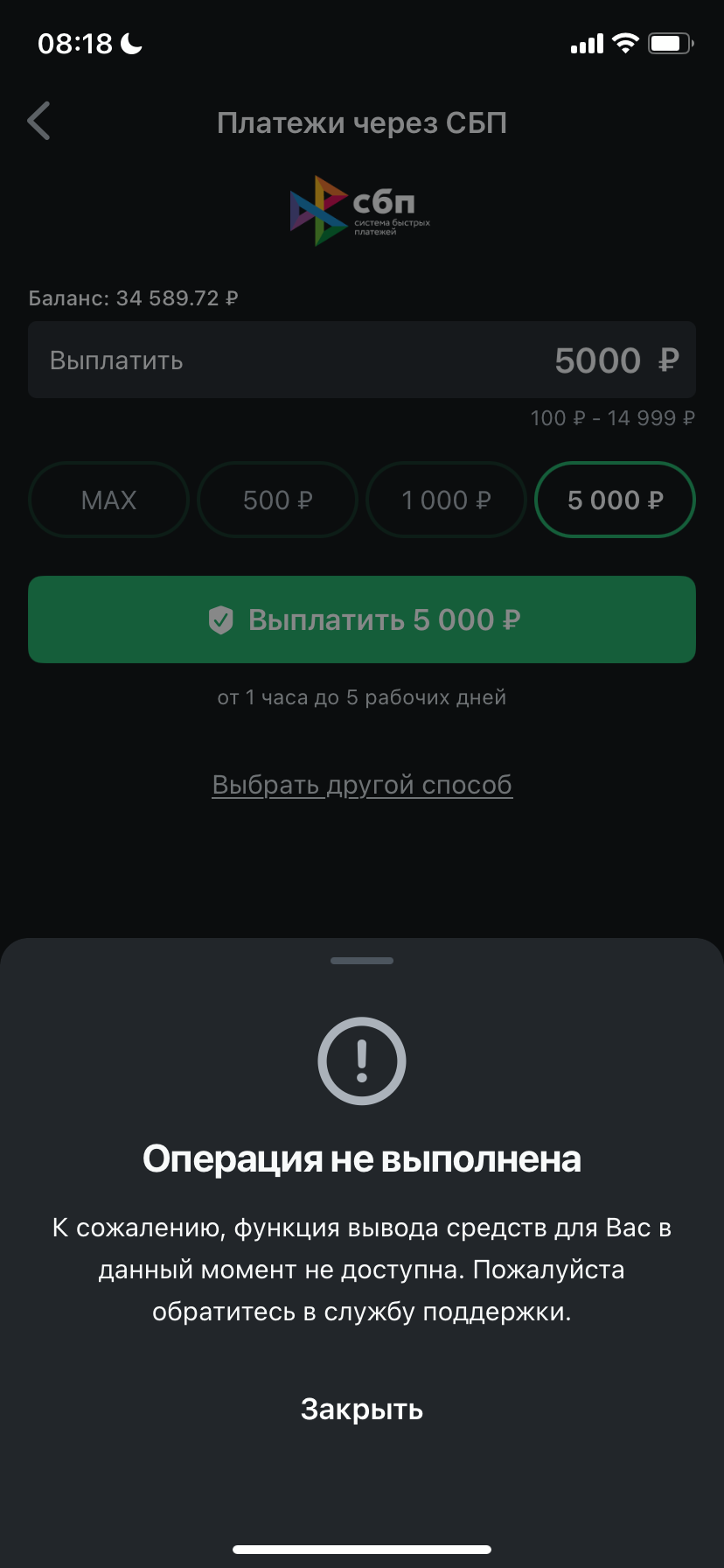Pick the 1 000 ₽ amount chip
Screen dimensions: 724x1568
coord(446,500)
